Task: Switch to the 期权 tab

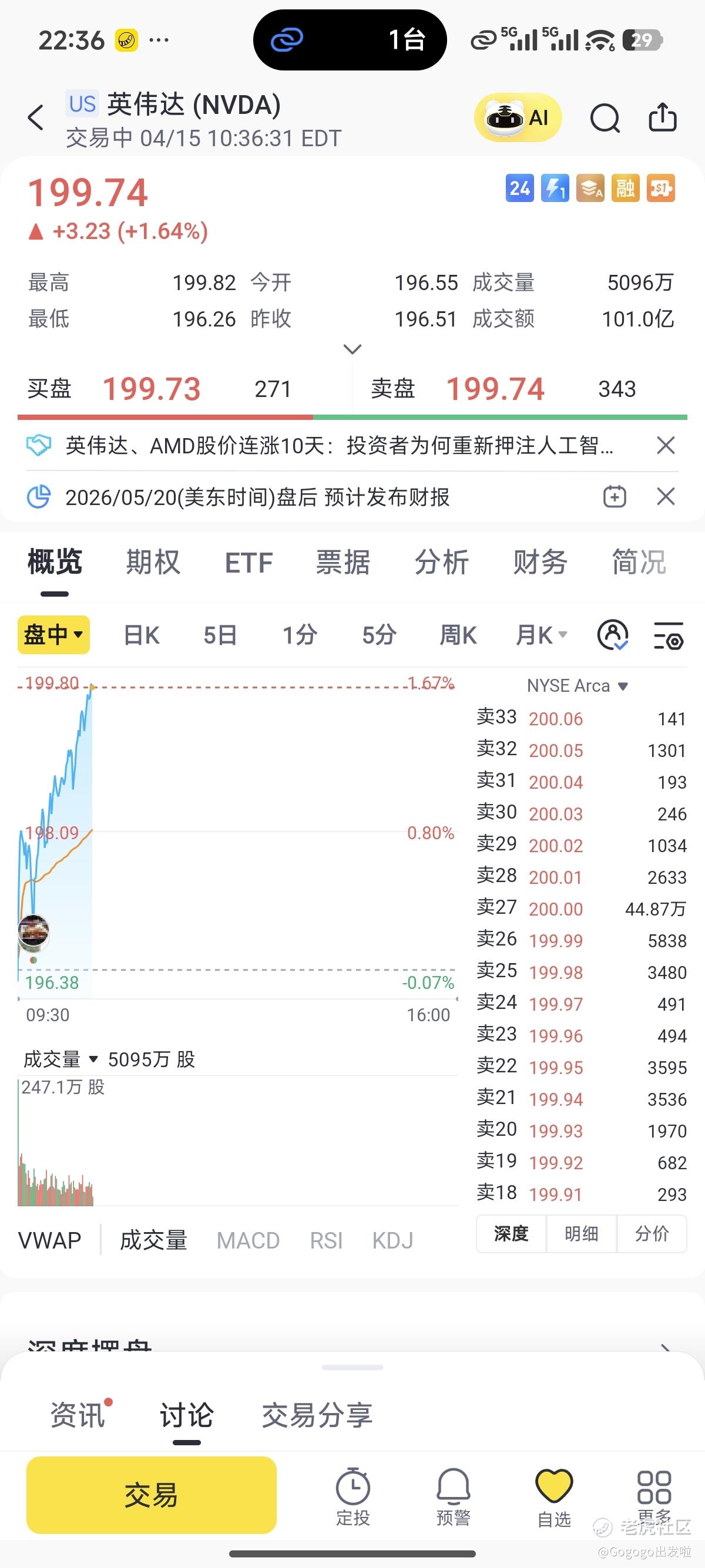Action: [x=153, y=562]
